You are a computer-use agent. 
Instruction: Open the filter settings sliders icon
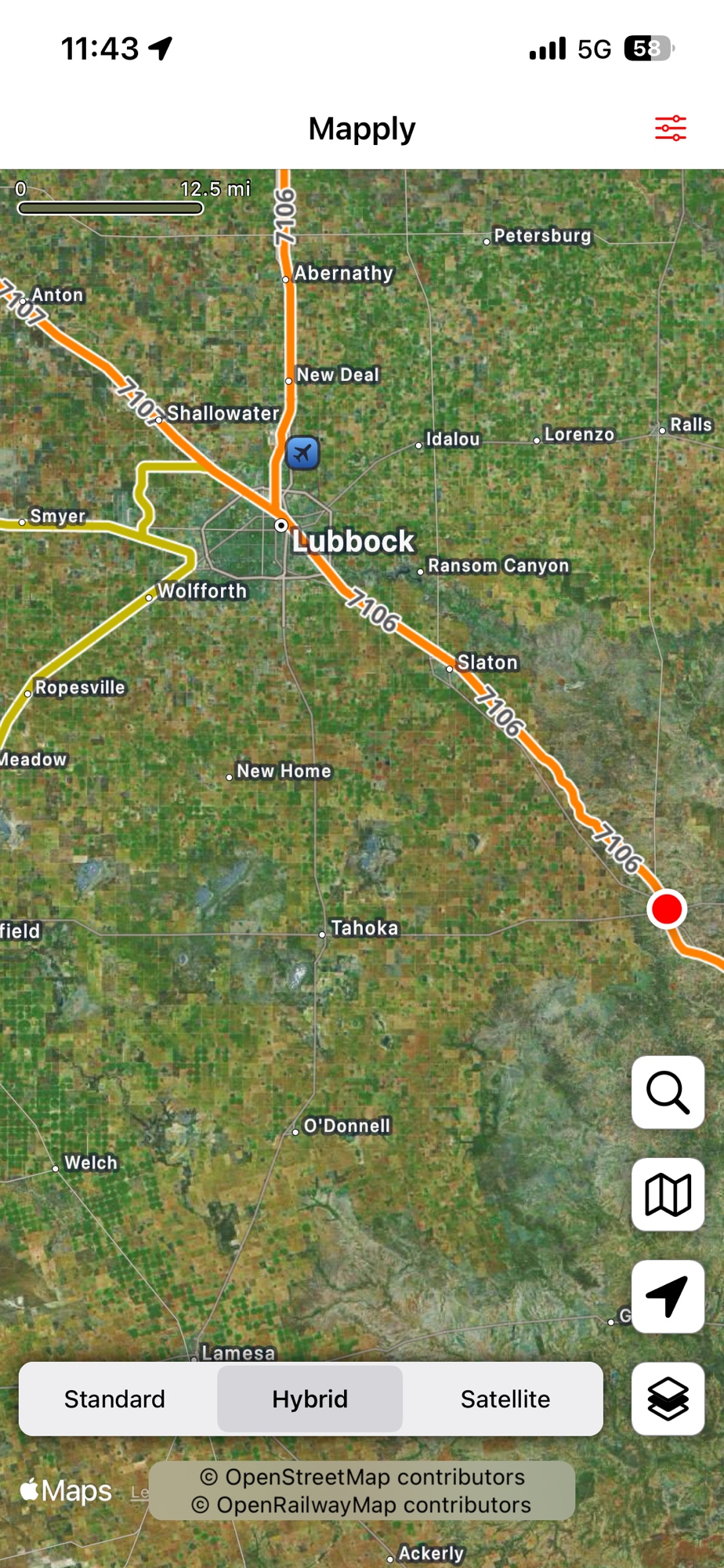(x=670, y=128)
